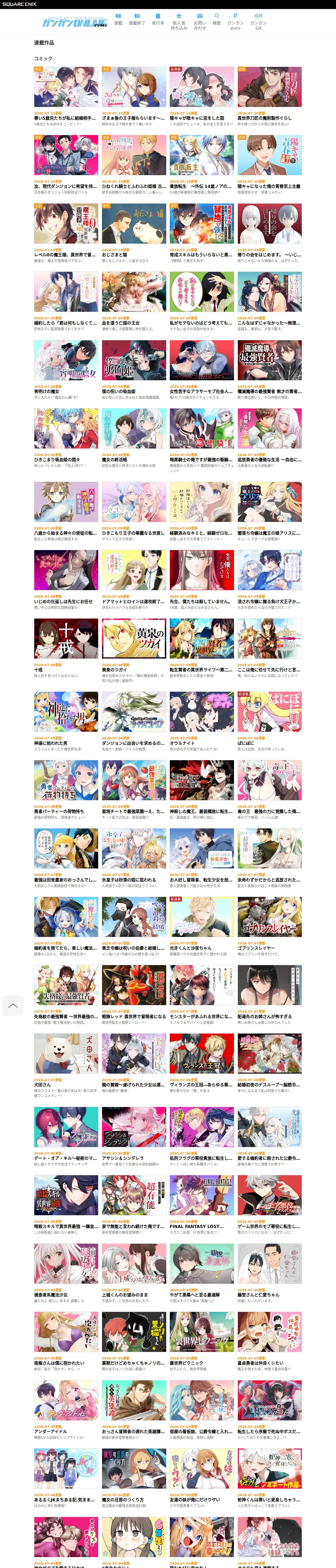Tap the scroll-to-top arrow button

click(x=13, y=1006)
